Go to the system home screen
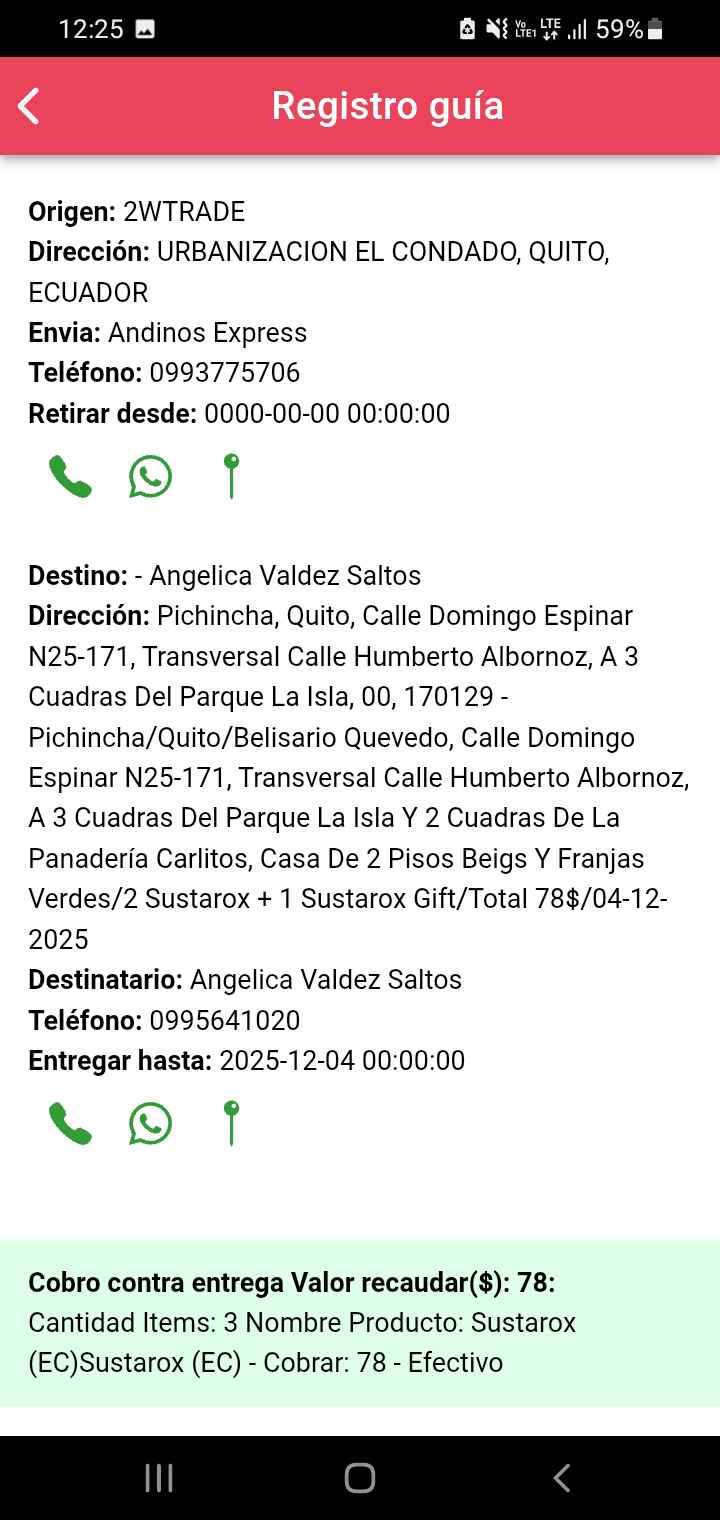This screenshot has width=720, height=1520. [x=360, y=1478]
